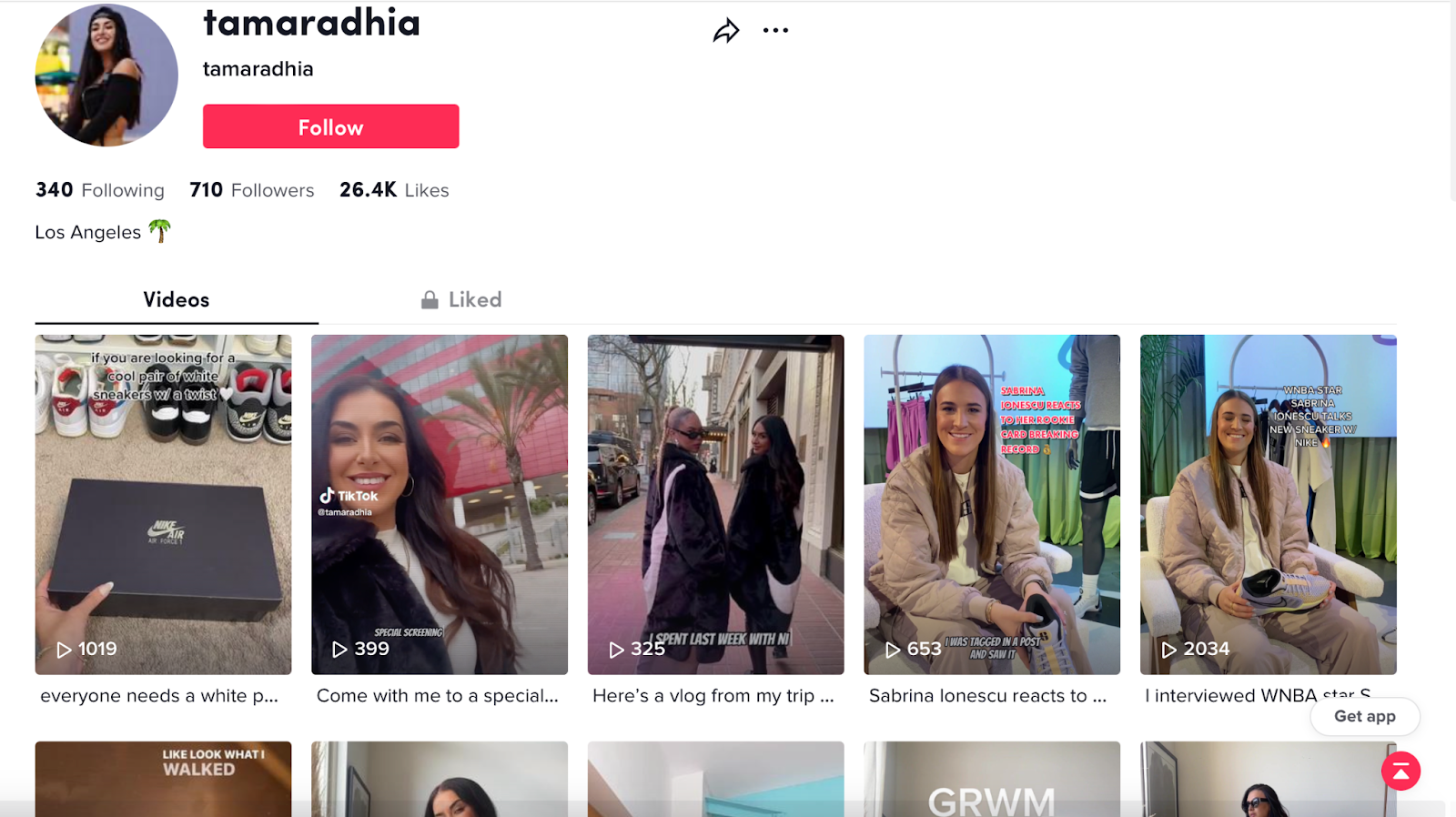The width and height of the screenshot is (1456, 817).
Task: Open the 'Like look what I walked' video
Action: click(x=164, y=780)
